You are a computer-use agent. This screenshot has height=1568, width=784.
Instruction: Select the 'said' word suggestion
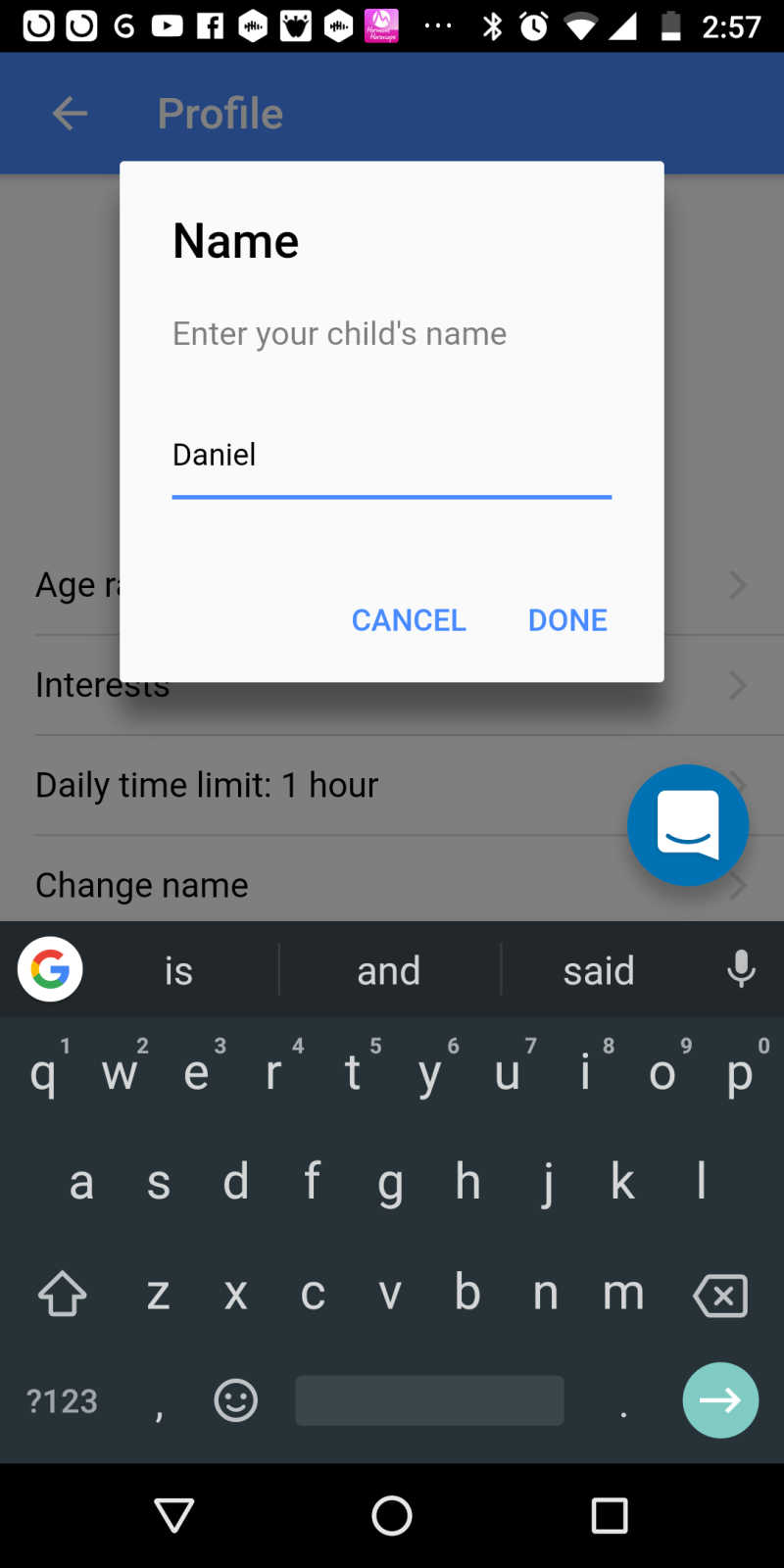[599, 971]
